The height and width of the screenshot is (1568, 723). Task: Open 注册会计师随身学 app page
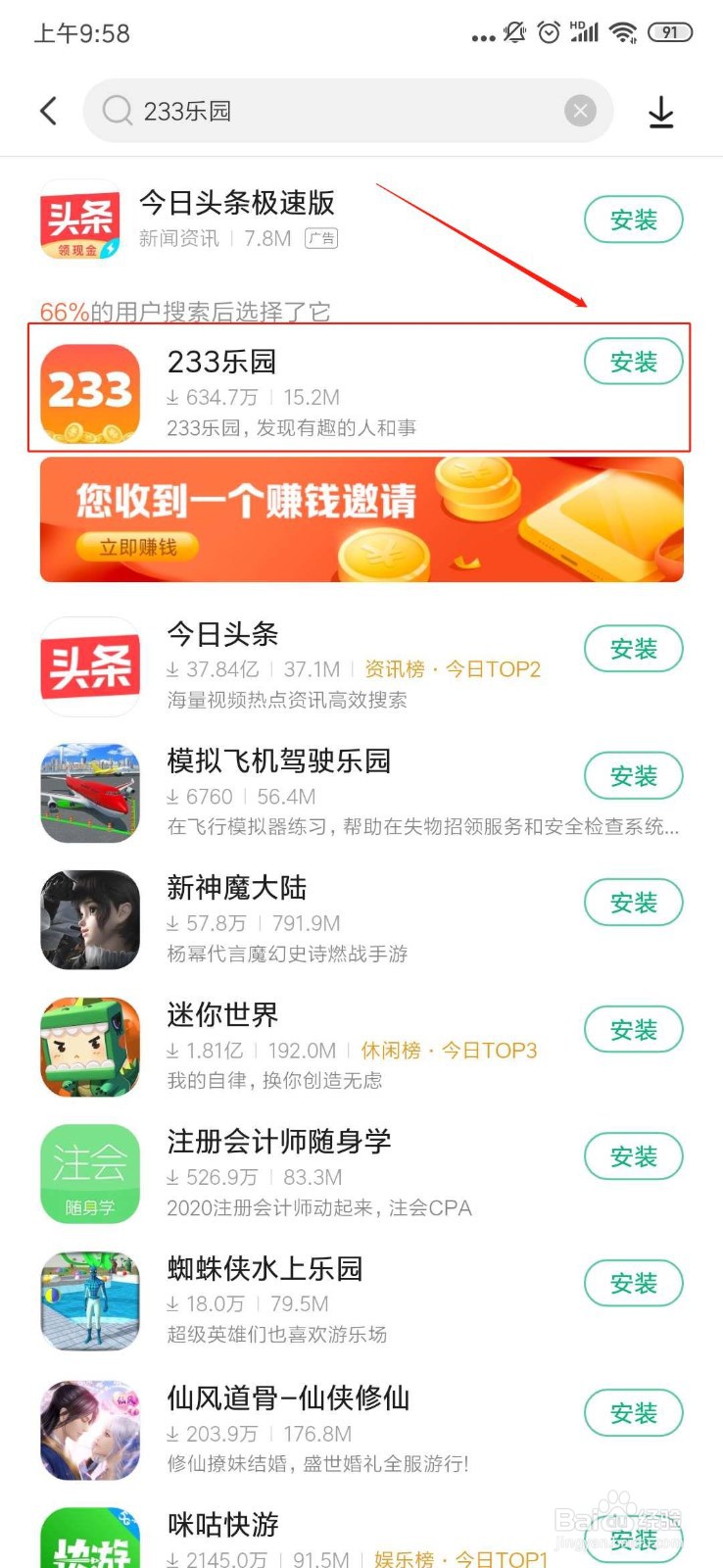click(x=294, y=1173)
